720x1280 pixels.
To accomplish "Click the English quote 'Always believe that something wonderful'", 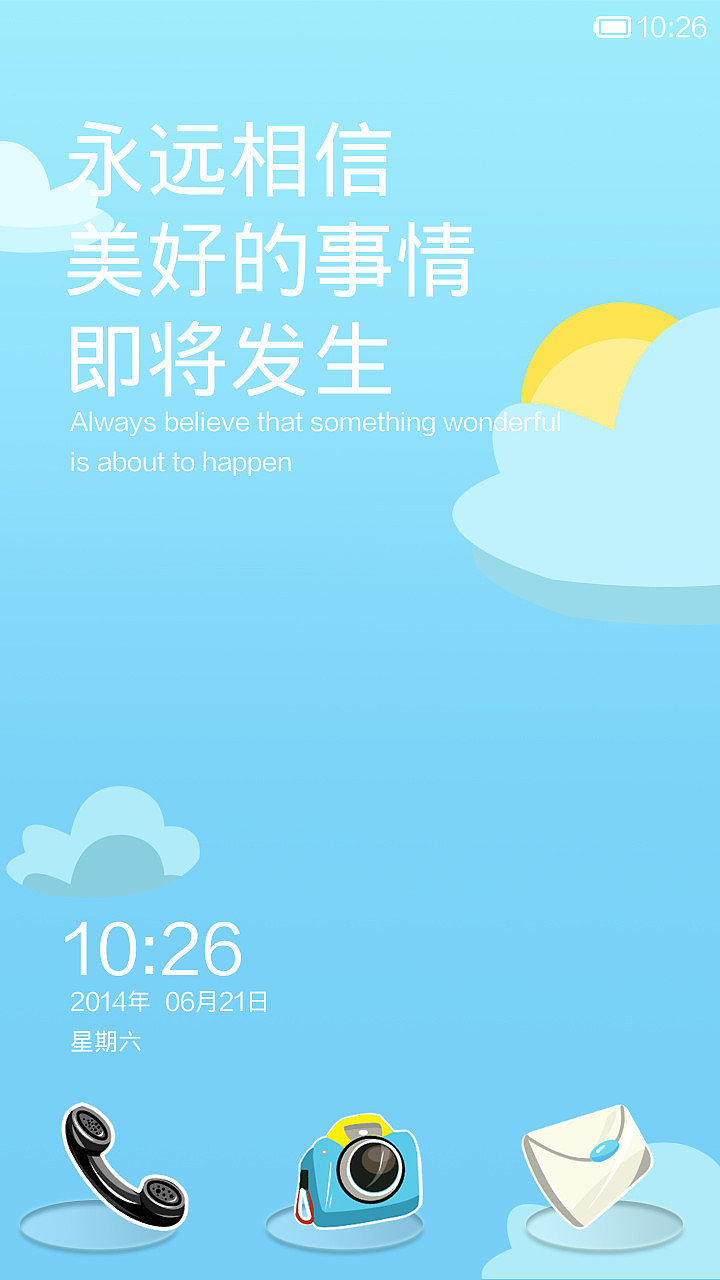I will 315,422.
